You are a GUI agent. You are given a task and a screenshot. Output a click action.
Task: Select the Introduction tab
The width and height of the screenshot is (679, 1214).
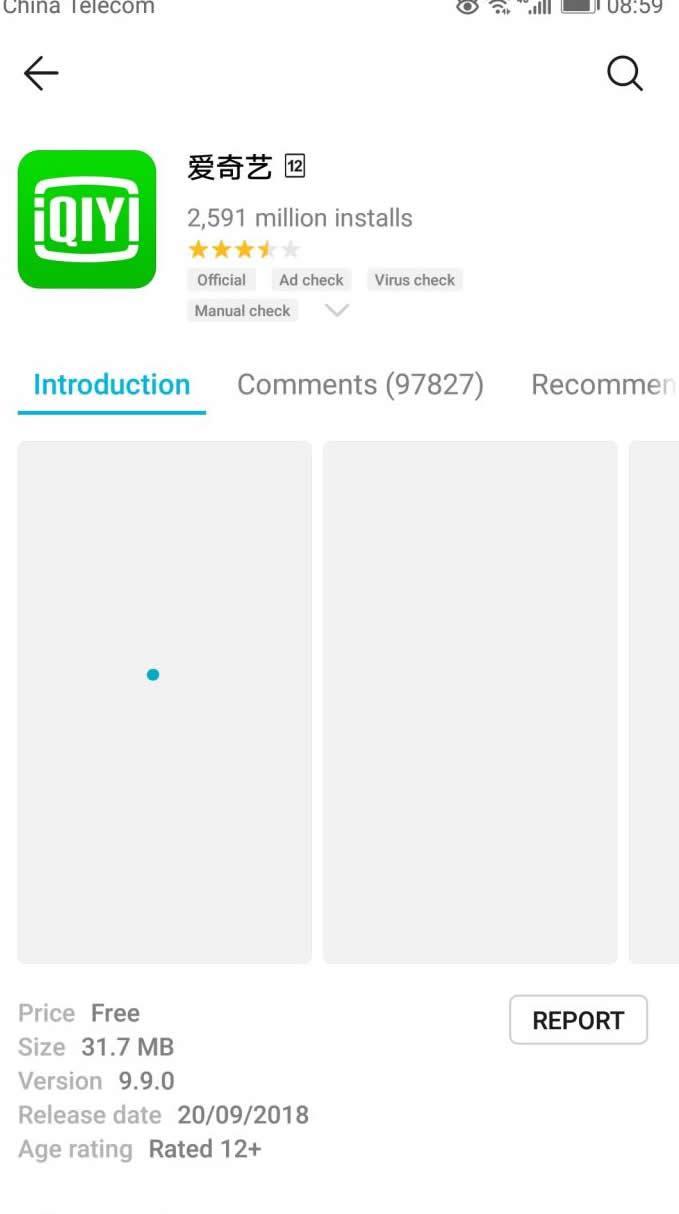coord(112,385)
